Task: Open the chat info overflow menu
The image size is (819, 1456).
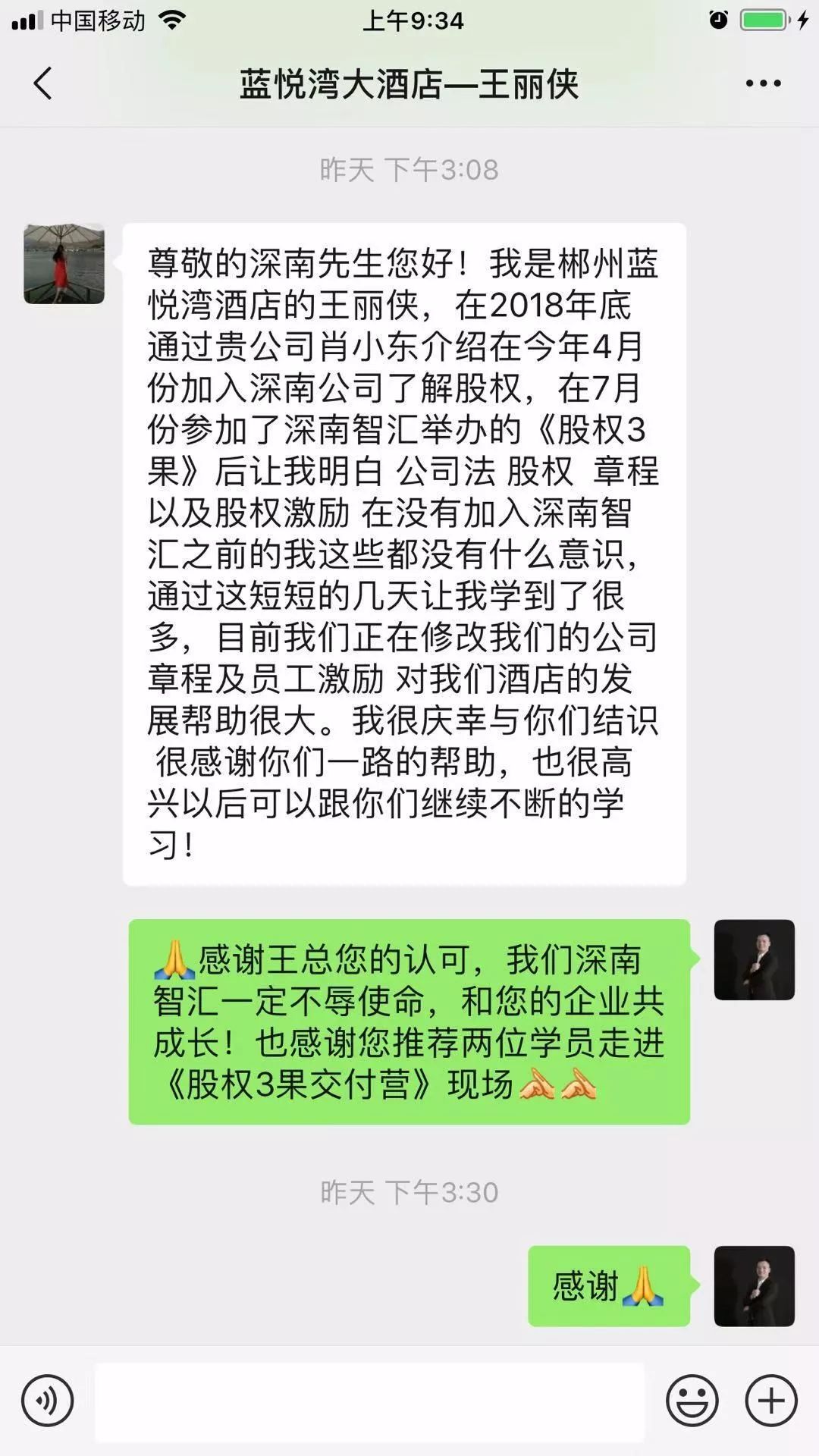Action: 763,83
